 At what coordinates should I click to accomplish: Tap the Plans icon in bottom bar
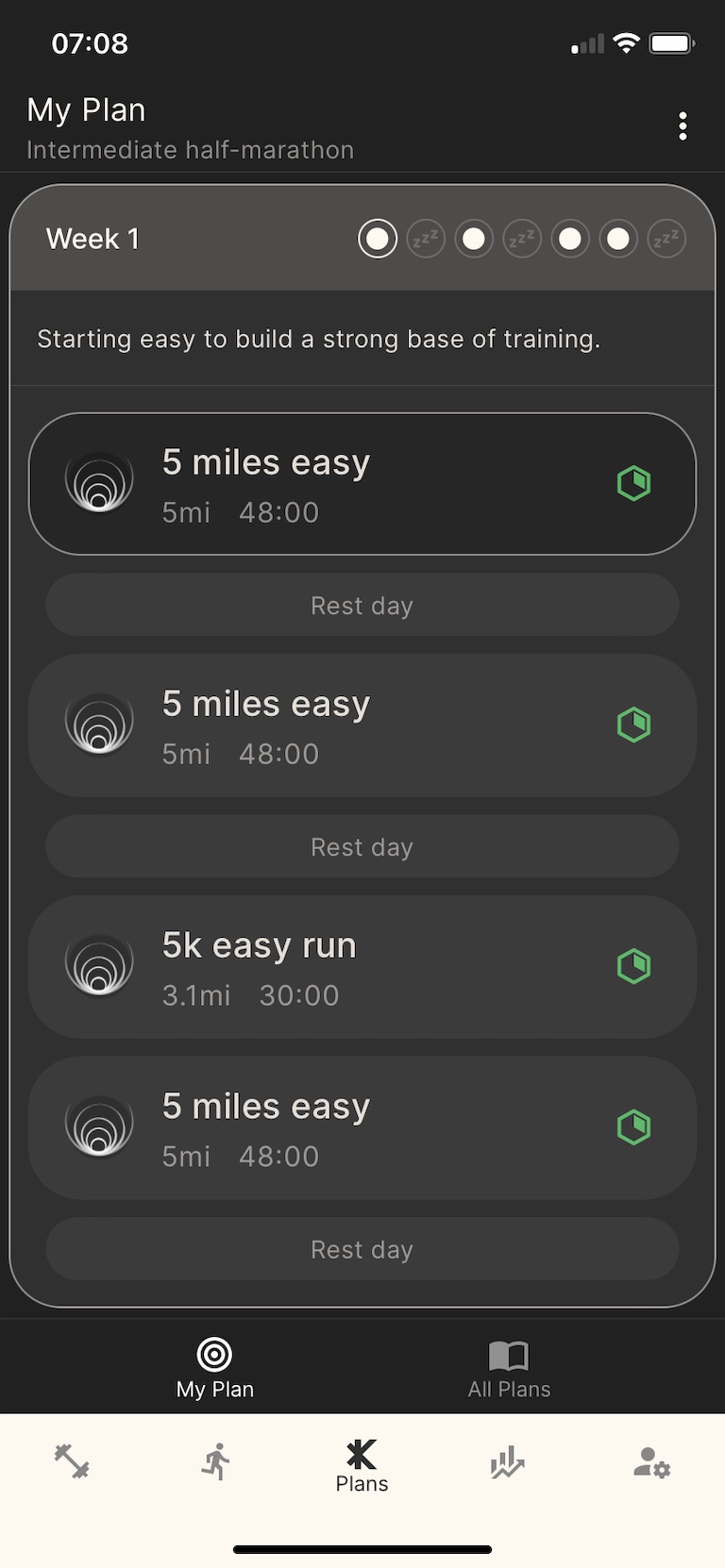coord(362,1458)
